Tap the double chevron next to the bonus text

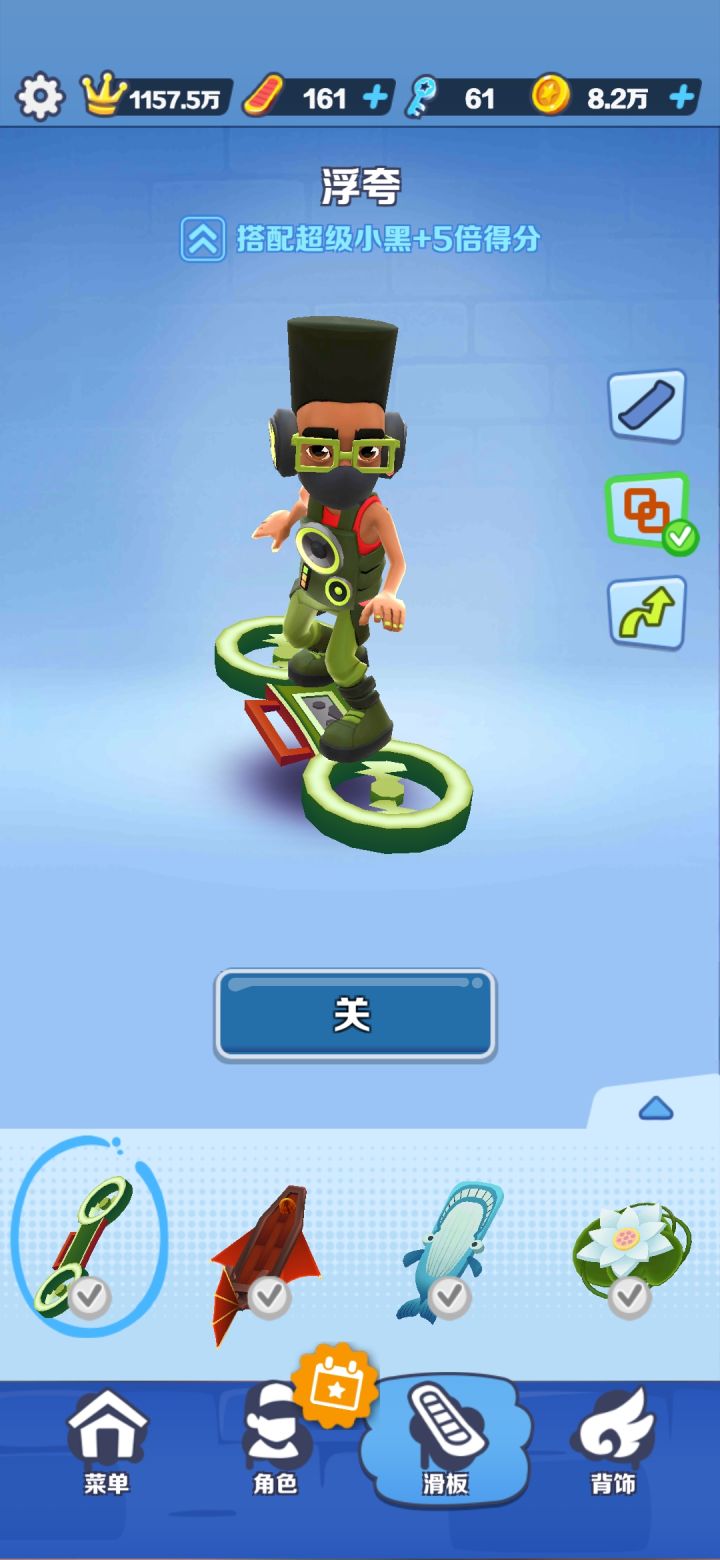[200, 238]
